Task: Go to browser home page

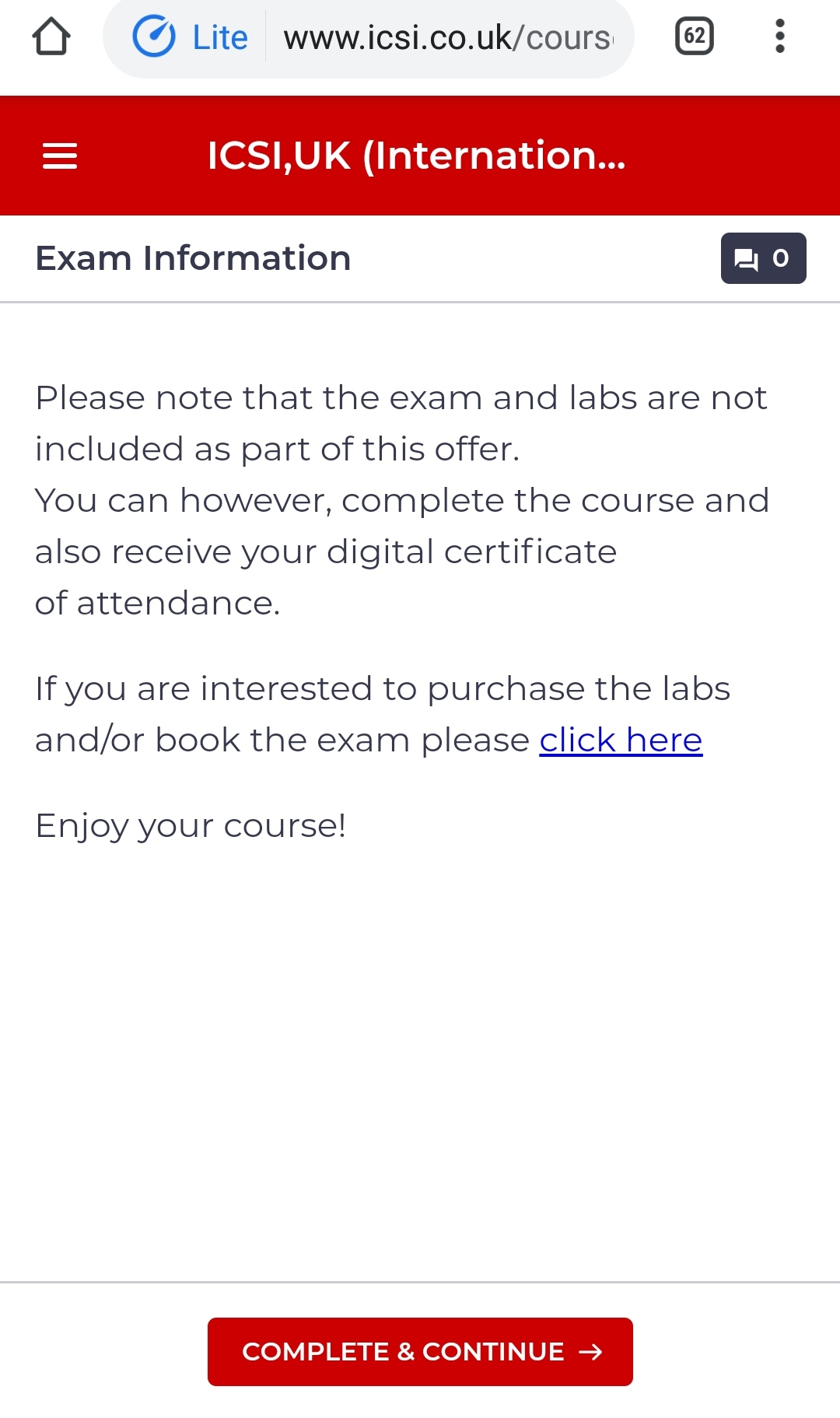Action: 51,37
